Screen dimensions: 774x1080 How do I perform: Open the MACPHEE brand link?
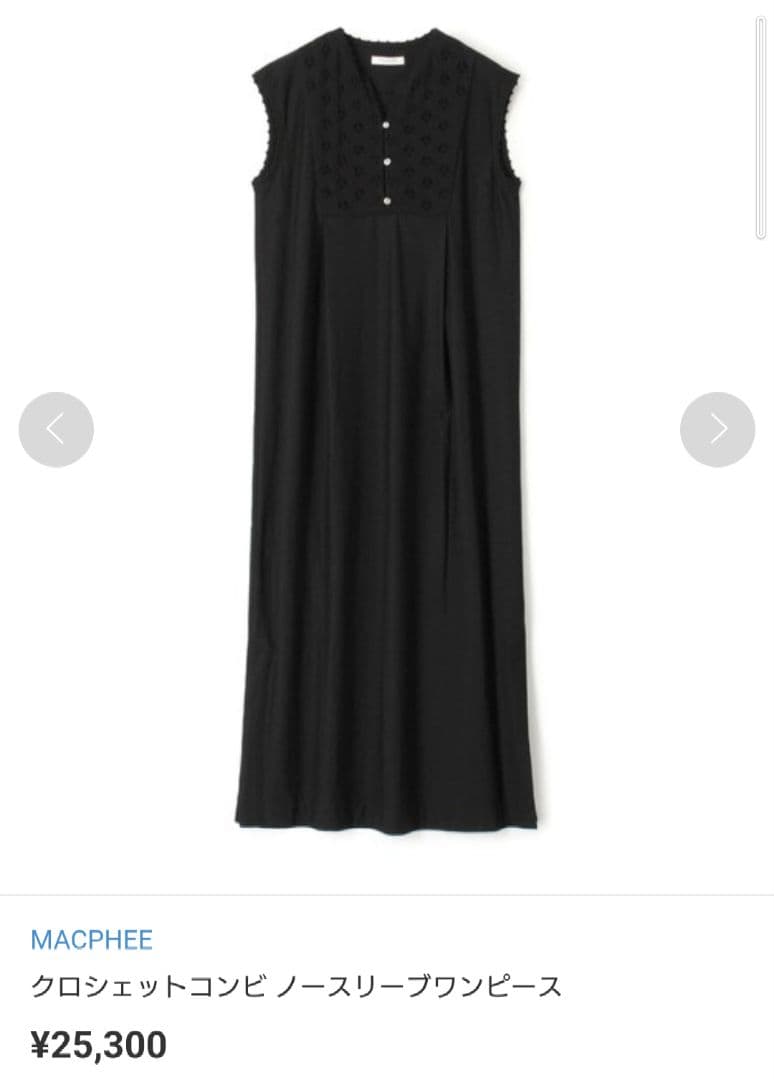[x=92, y=940]
